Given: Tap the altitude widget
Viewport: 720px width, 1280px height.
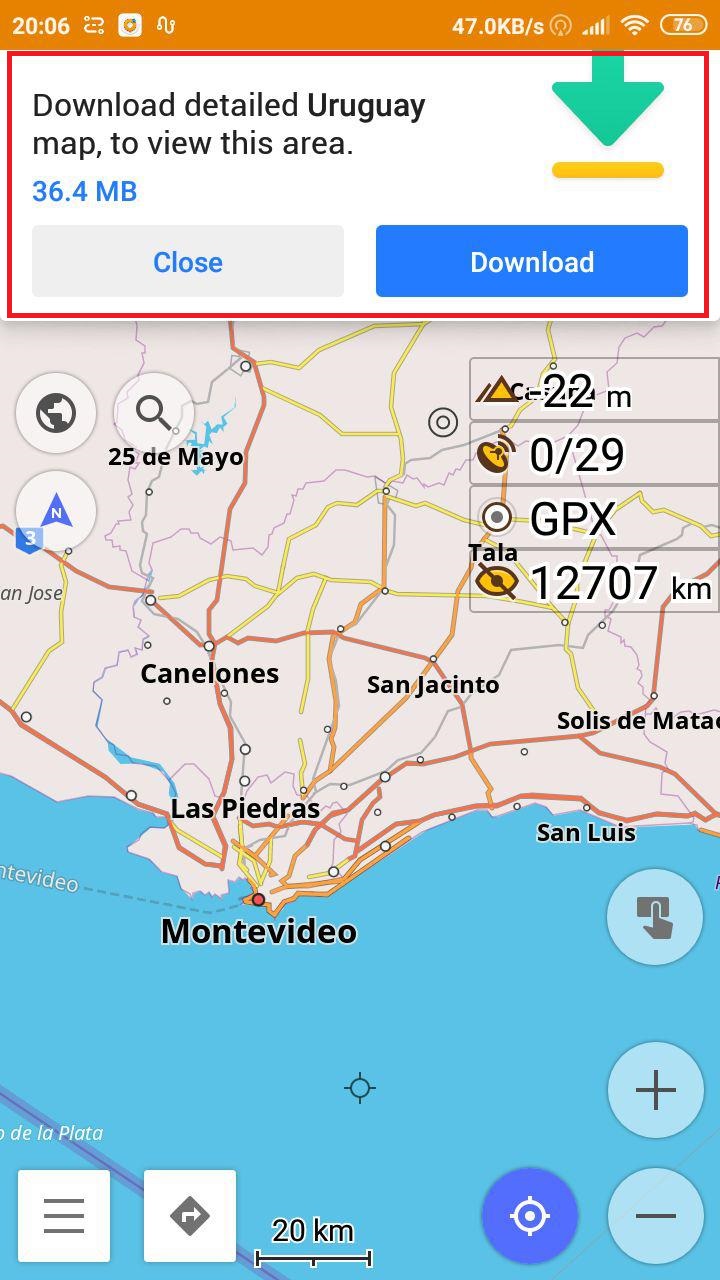Looking at the screenshot, I should [594, 391].
